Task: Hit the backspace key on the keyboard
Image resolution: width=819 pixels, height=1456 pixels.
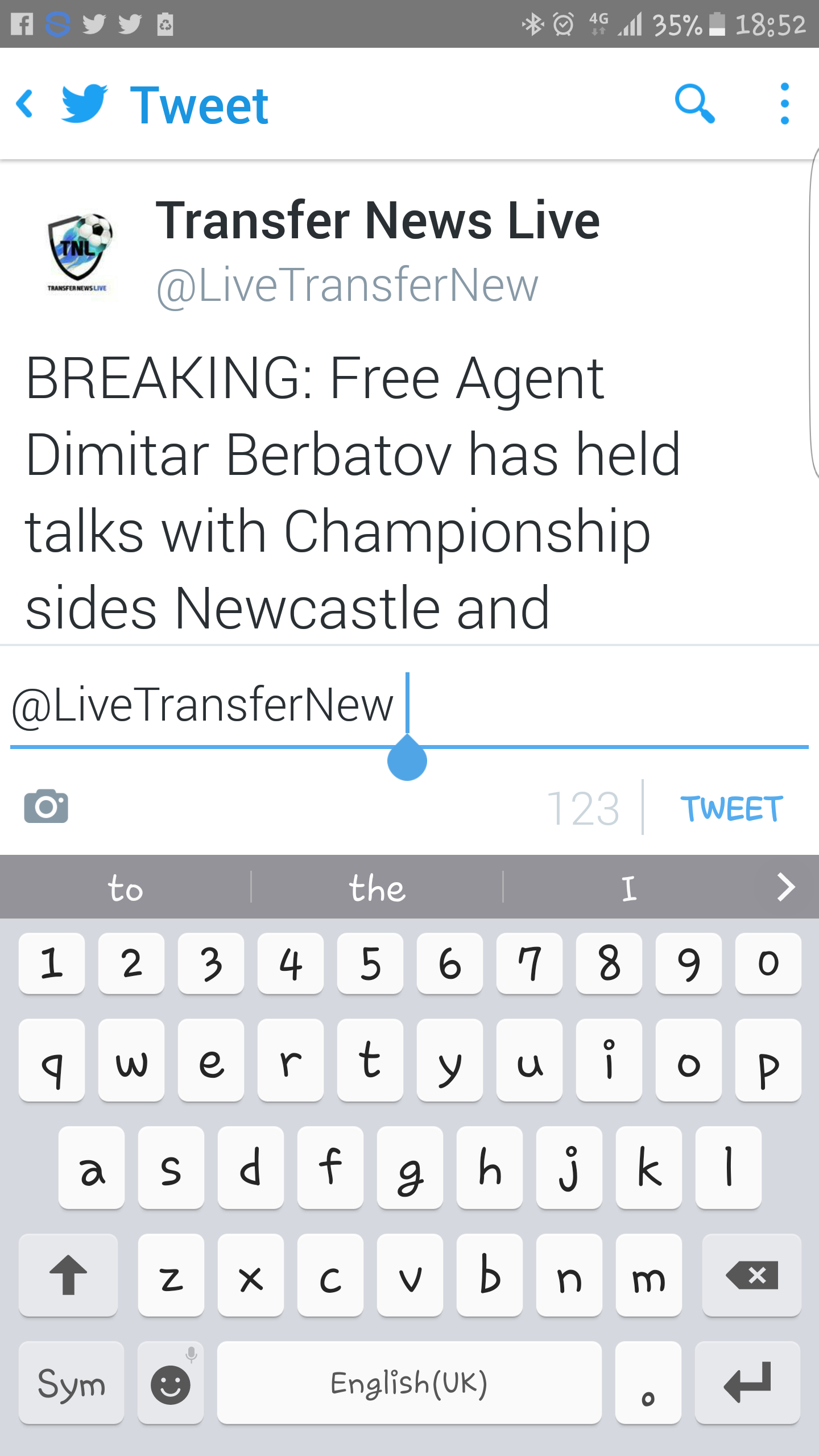Action: pos(751,1276)
